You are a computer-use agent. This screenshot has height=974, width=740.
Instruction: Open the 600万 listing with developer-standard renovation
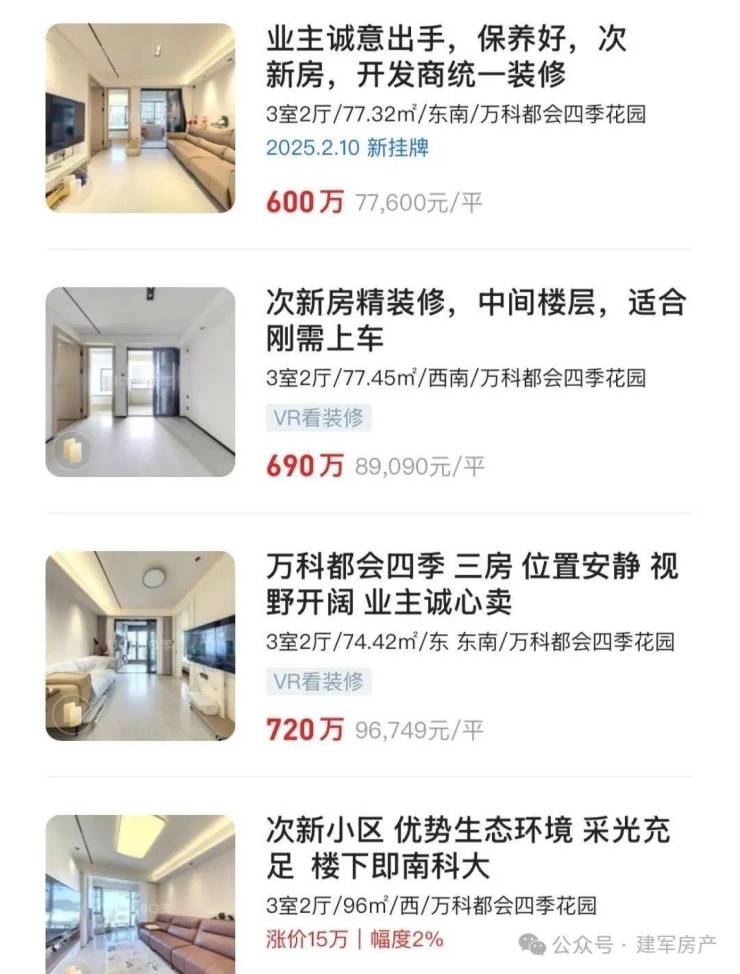[x=446, y=56]
